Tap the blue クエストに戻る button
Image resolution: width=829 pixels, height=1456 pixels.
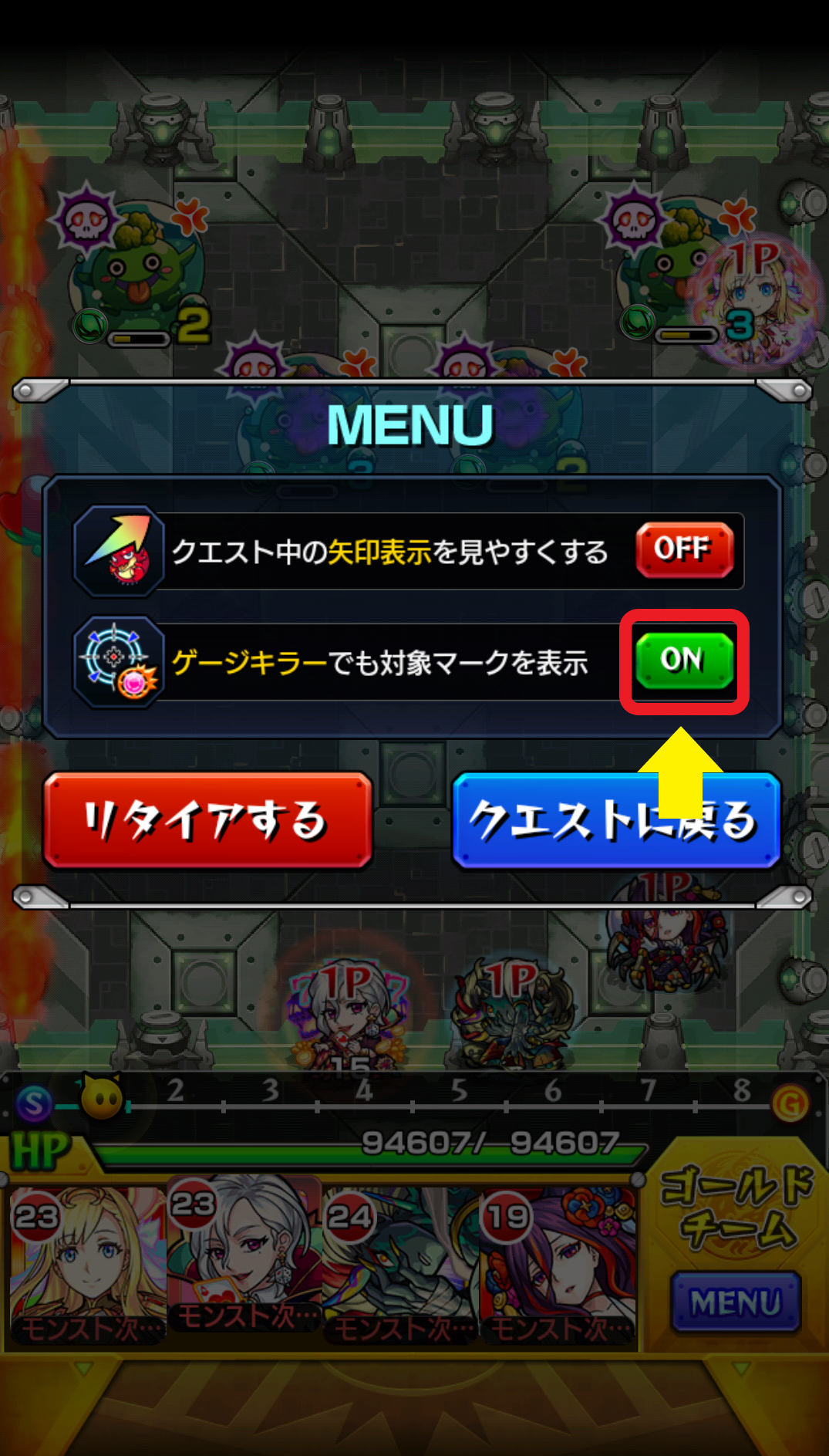click(615, 820)
